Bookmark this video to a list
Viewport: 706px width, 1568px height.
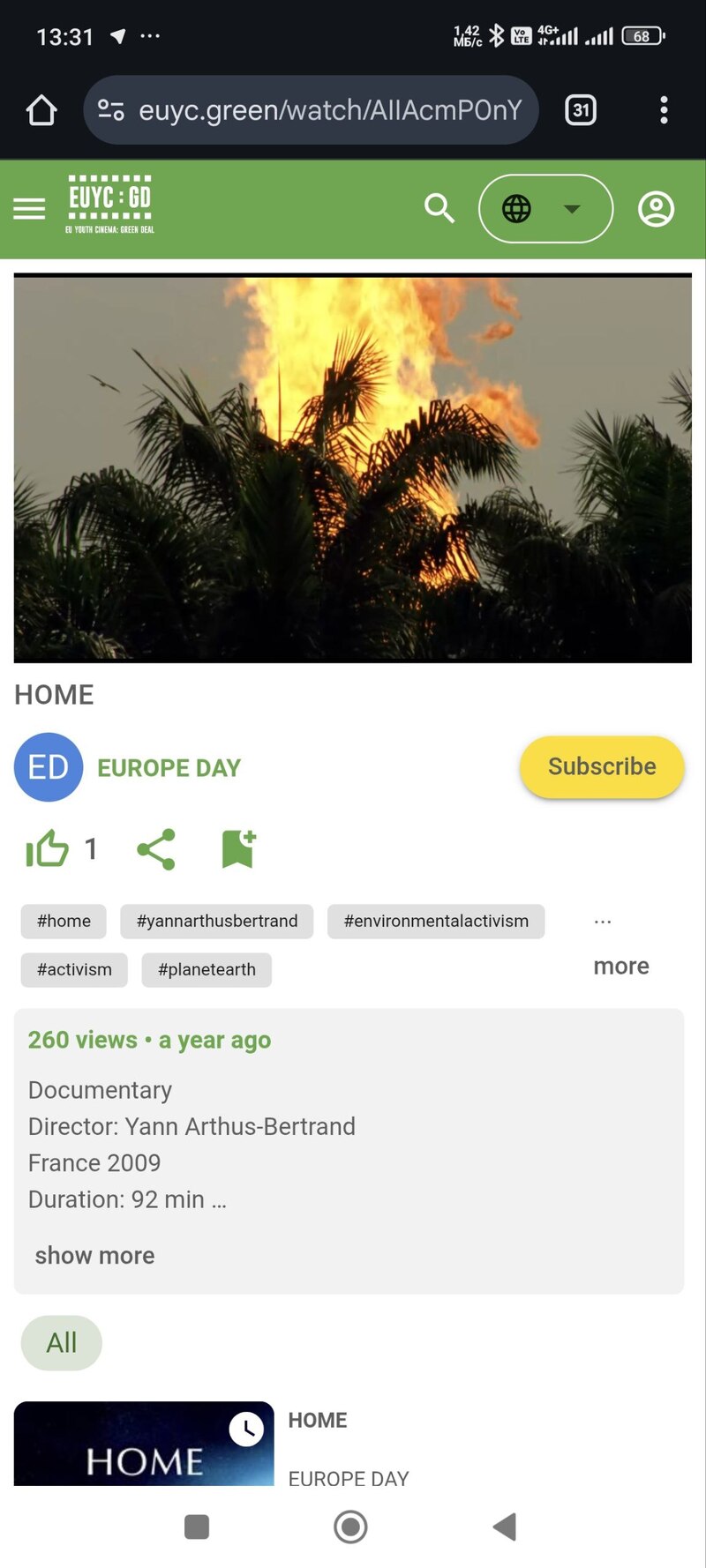[238, 849]
